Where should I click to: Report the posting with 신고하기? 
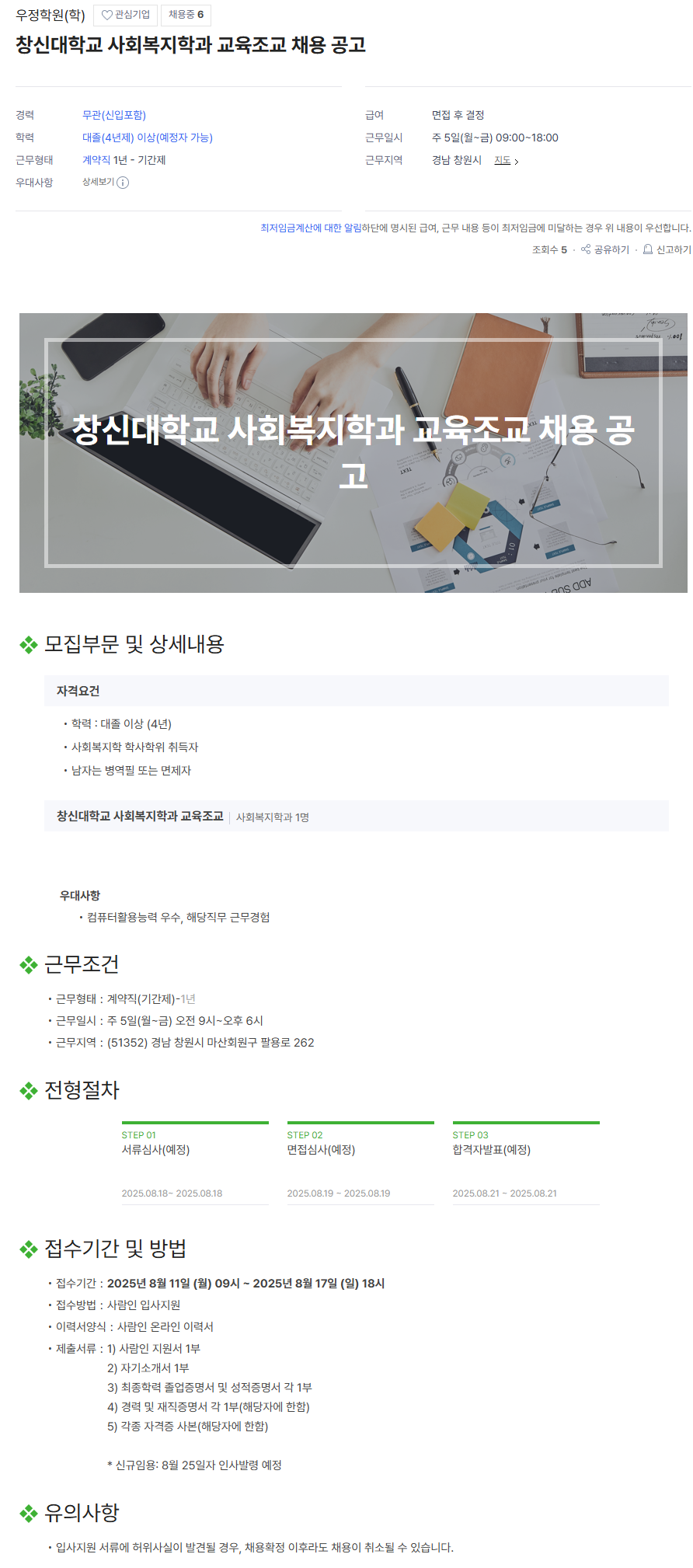pos(667,249)
